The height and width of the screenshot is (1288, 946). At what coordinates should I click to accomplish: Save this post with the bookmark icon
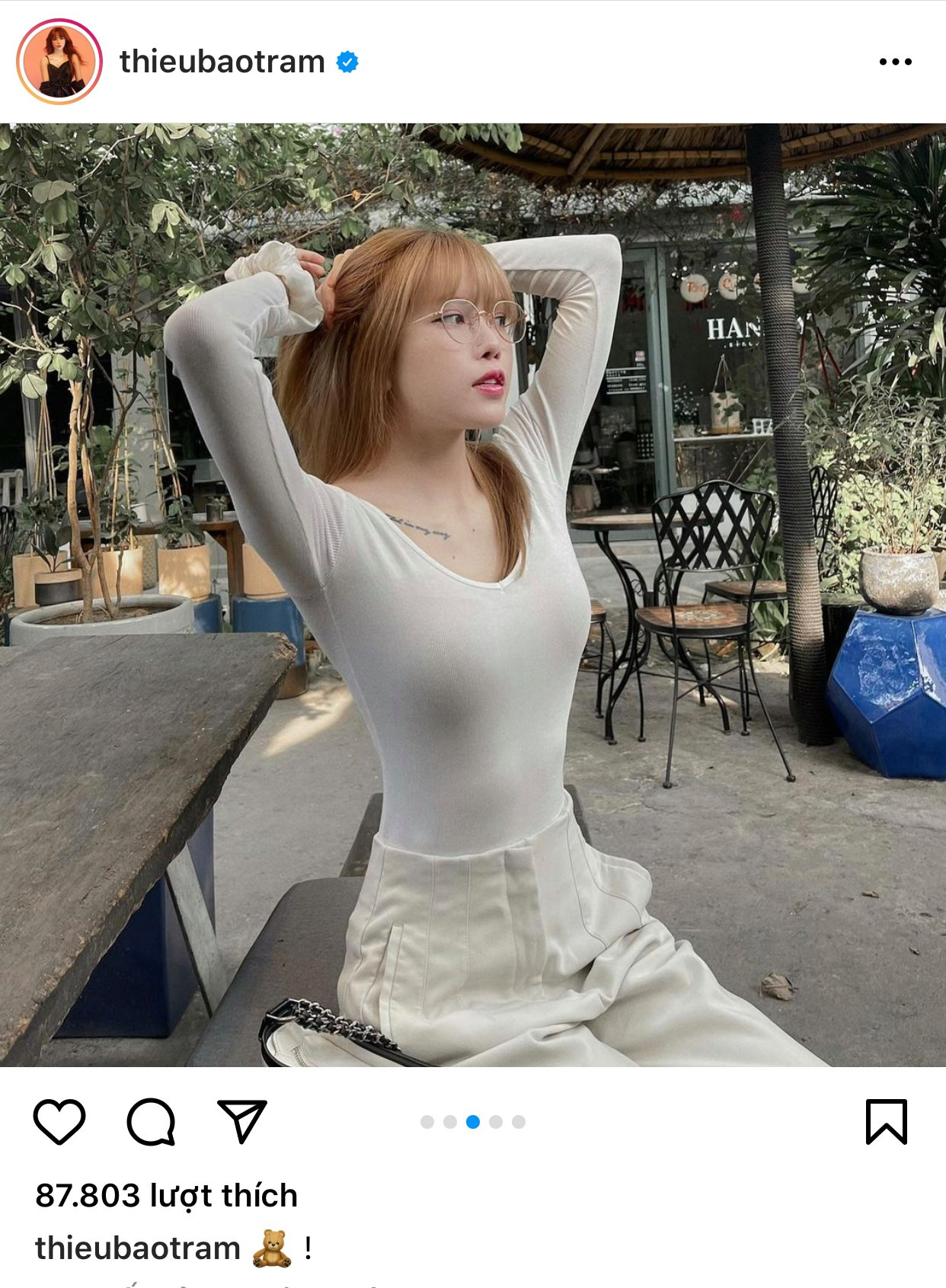pos(886,1121)
